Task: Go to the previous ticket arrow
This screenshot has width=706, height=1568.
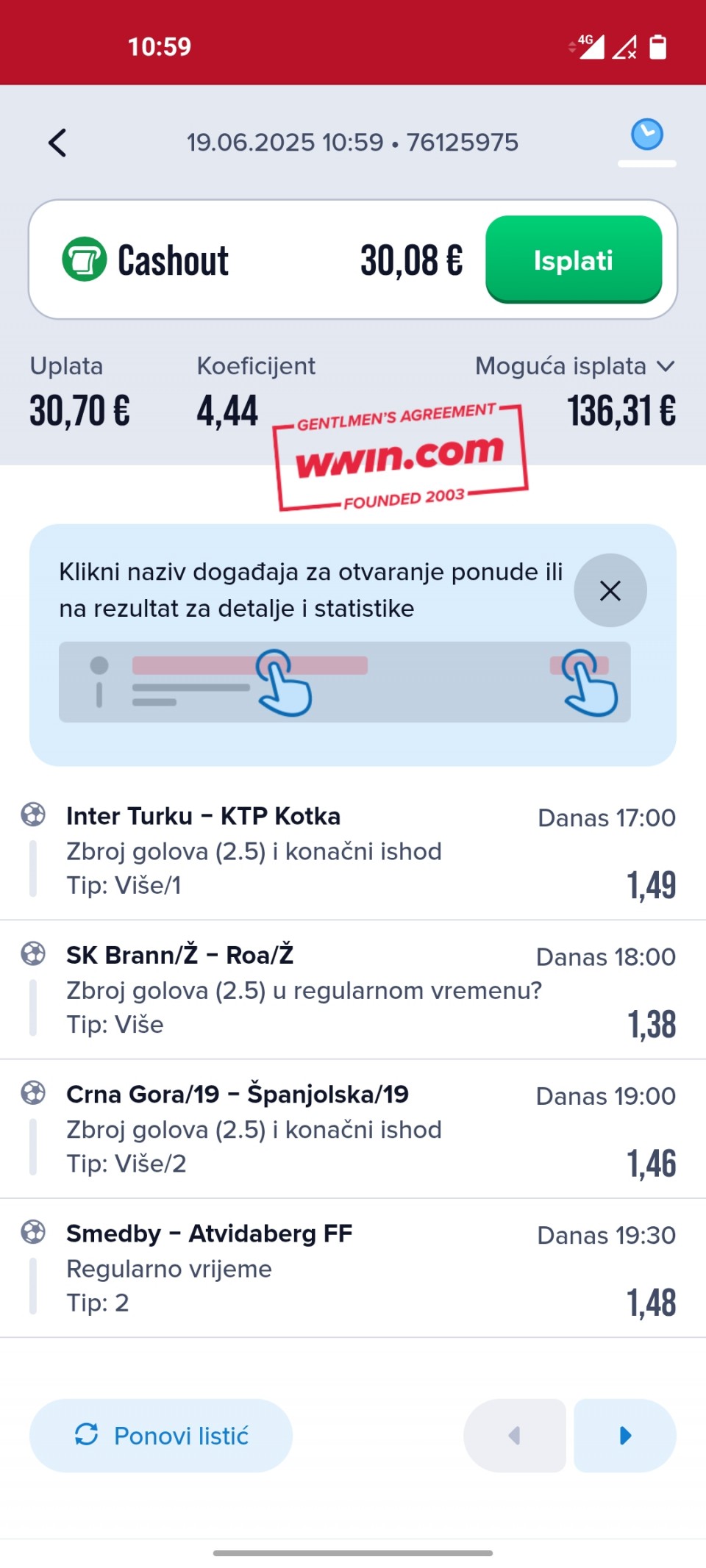Action: [x=515, y=1435]
